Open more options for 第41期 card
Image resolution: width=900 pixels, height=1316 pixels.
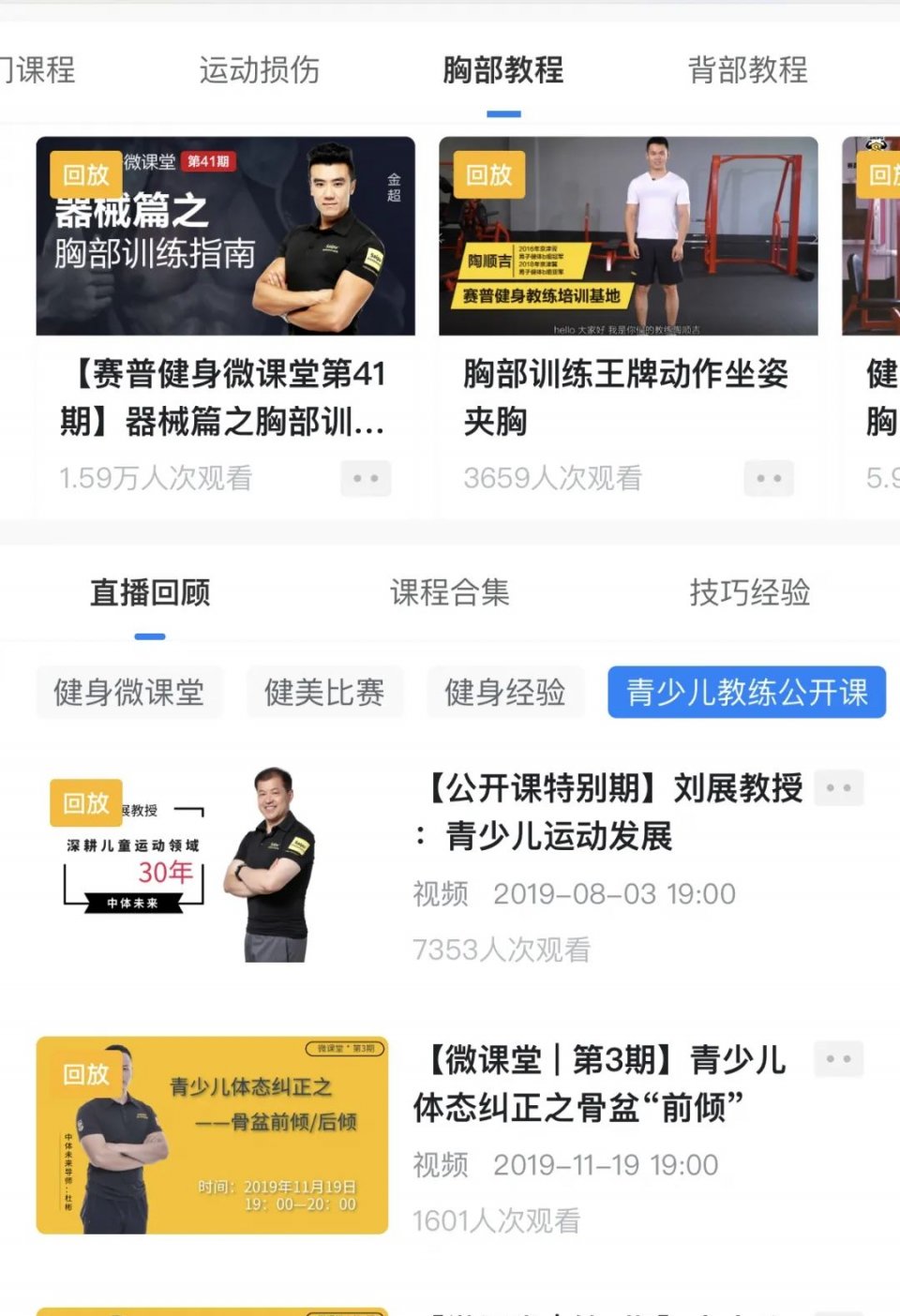pos(366,478)
